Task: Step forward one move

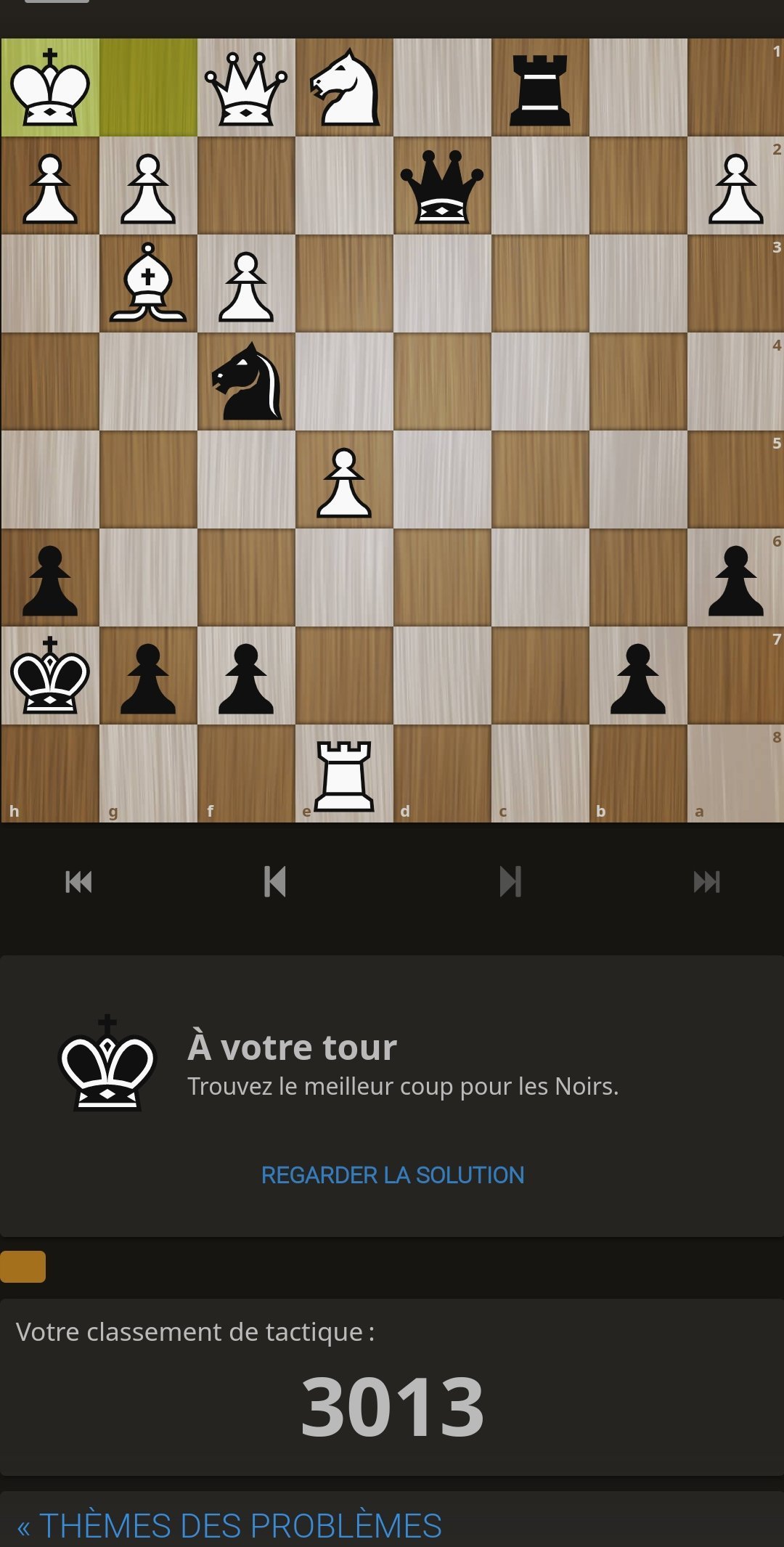Action: point(510,881)
